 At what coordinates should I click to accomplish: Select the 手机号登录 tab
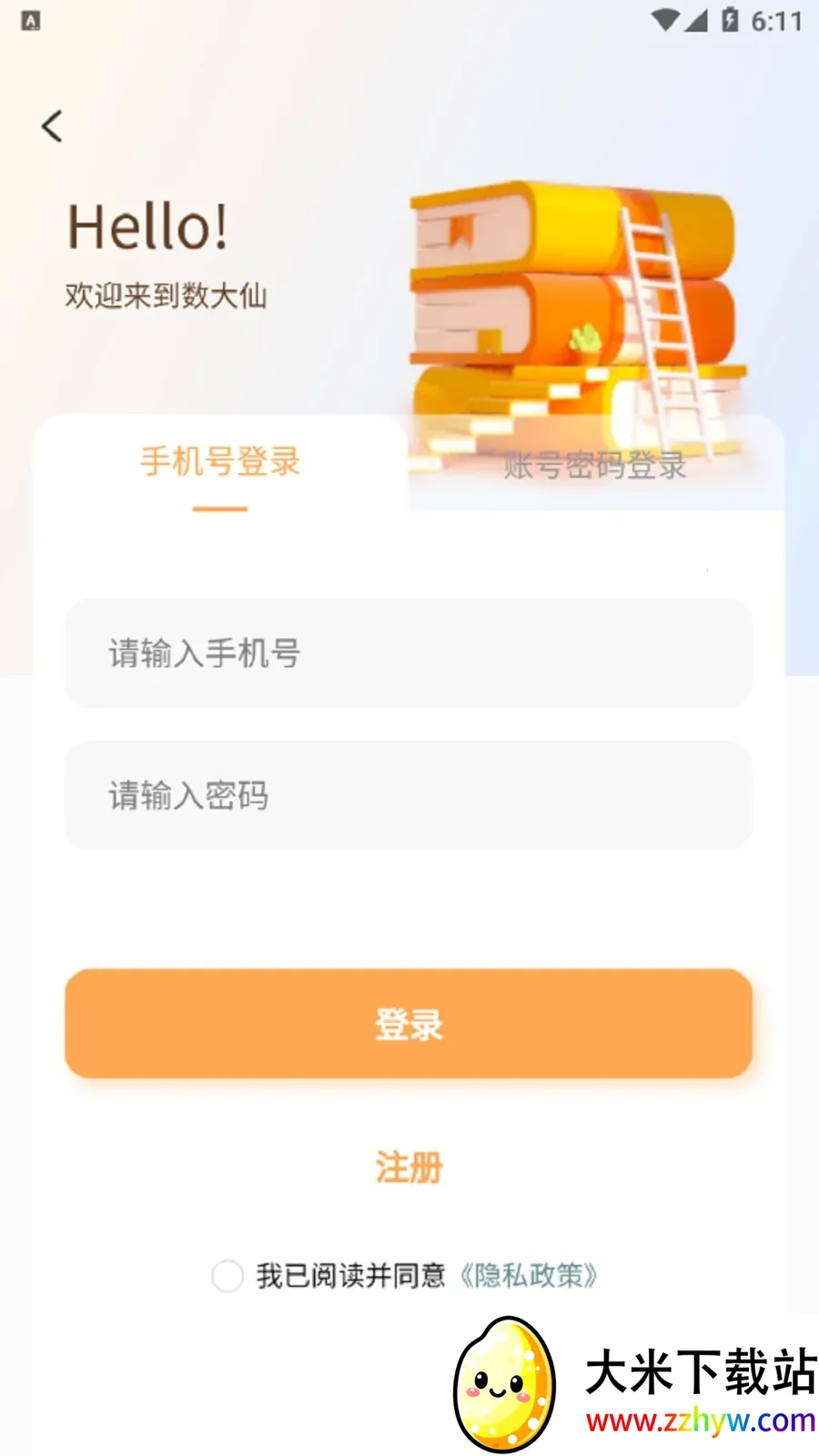coord(218,464)
